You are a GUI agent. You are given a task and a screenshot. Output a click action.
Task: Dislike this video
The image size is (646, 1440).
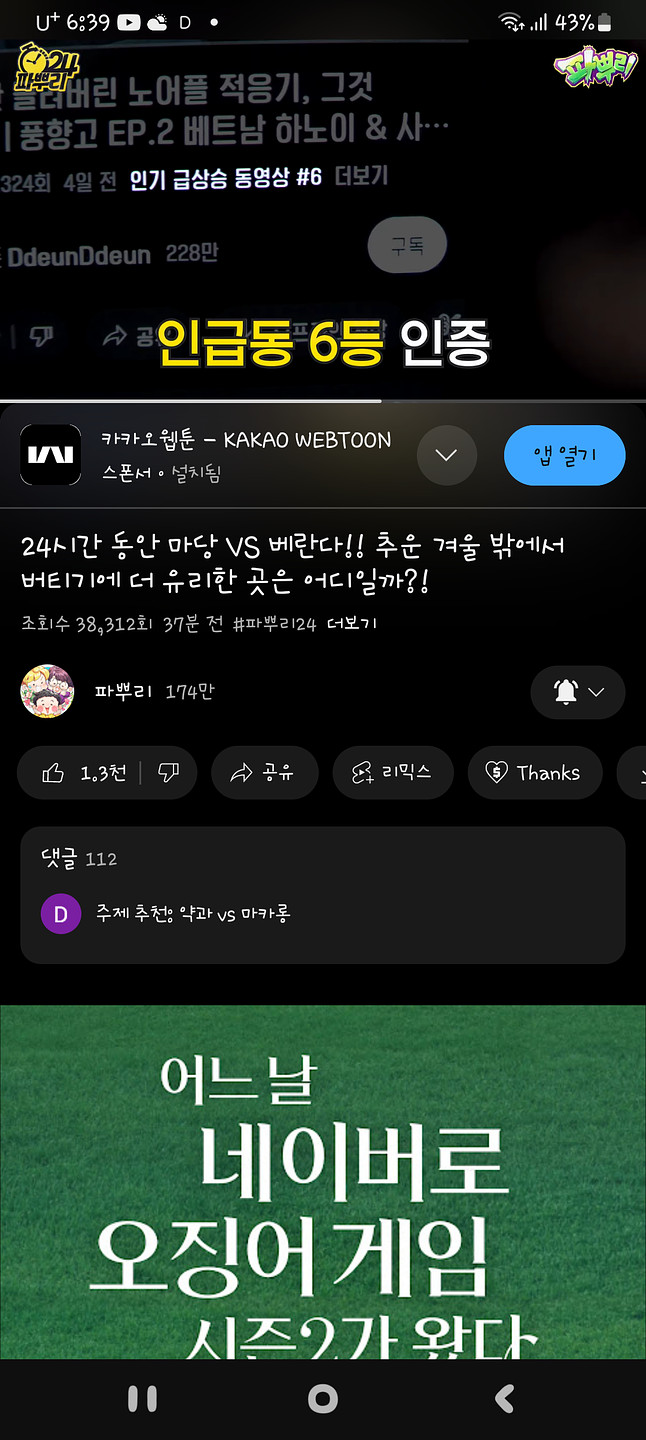[x=169, y=773]
